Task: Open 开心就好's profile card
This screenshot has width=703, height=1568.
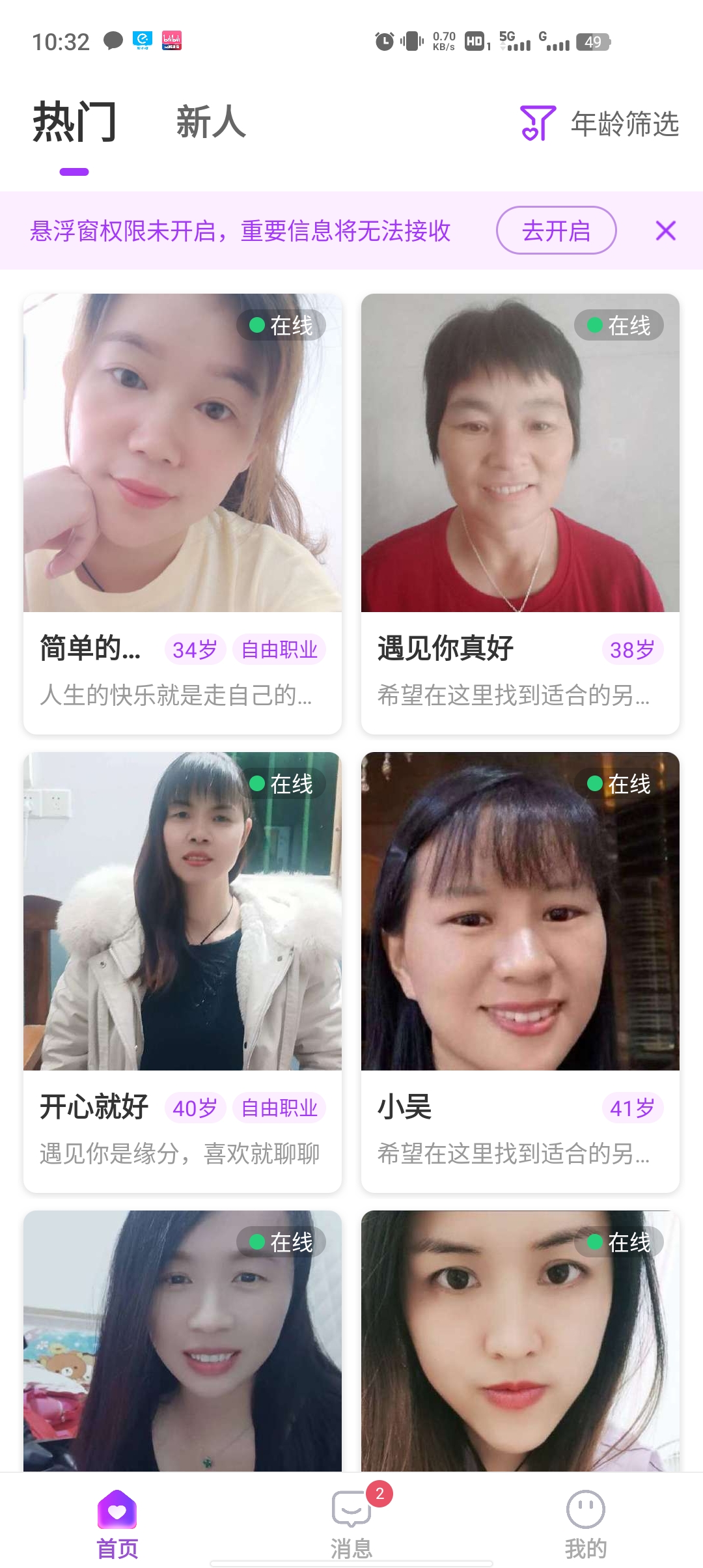Action: 182,973
